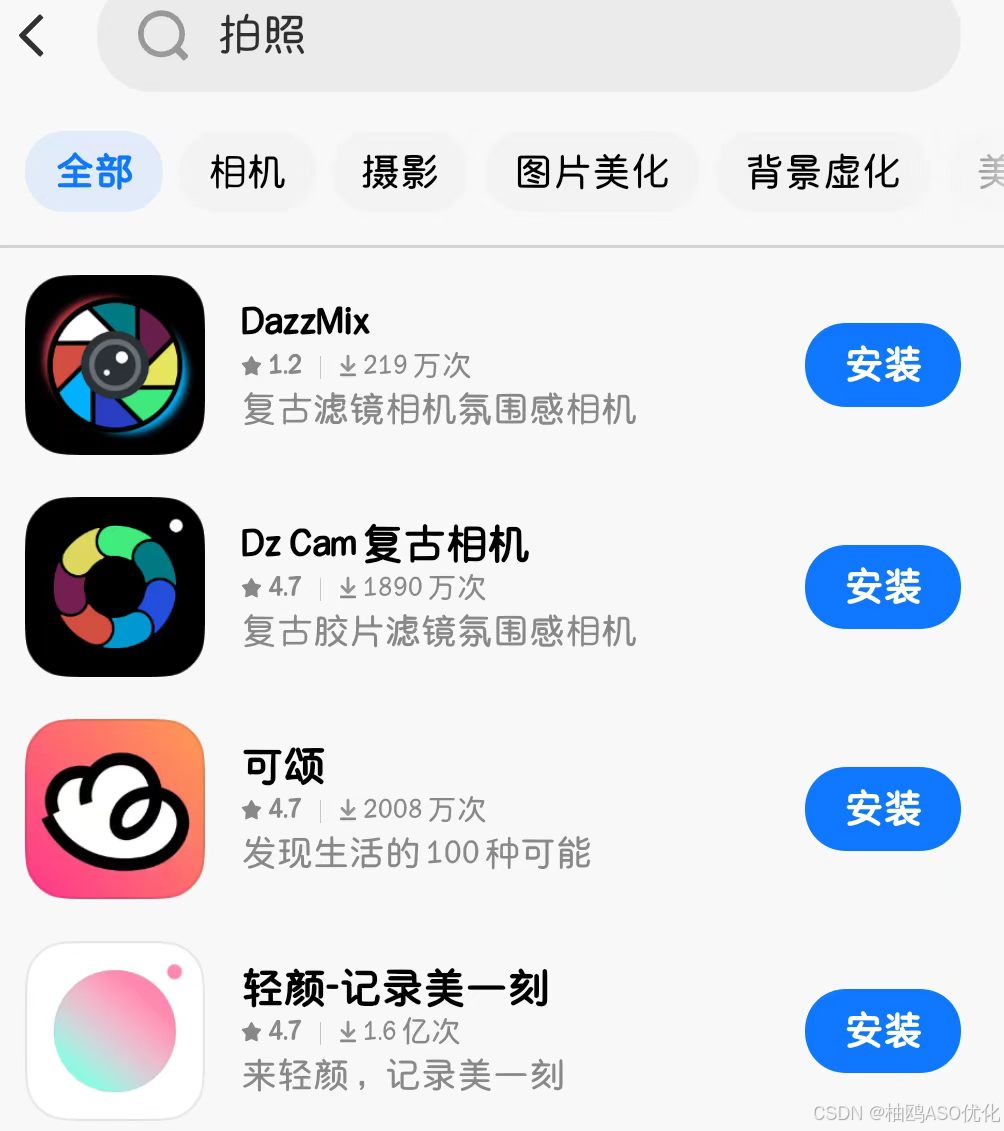The height and width of the screenshot is (1131, 1004).
Task: Select the 全部 filter chip
Action: point(94,172)
